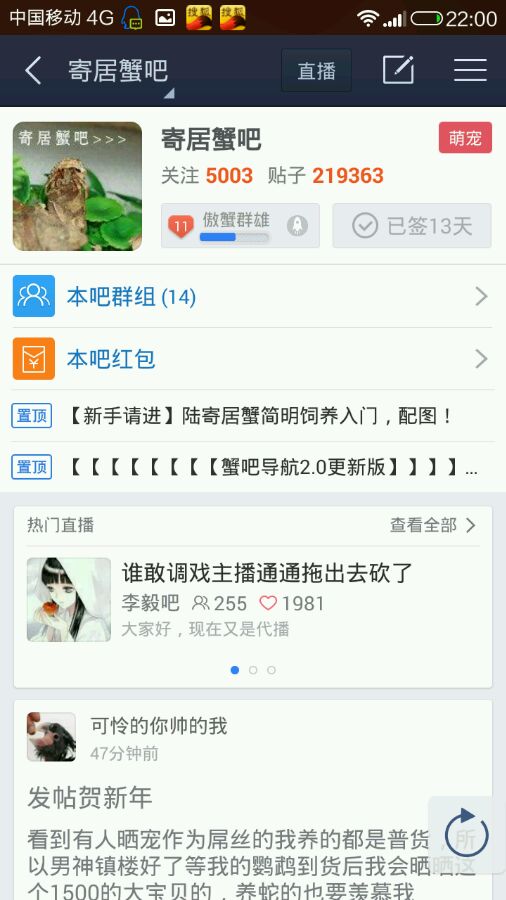Open pinned post 新手请进 陆寄居蟹简明饲养入门

tap(253, 416)
